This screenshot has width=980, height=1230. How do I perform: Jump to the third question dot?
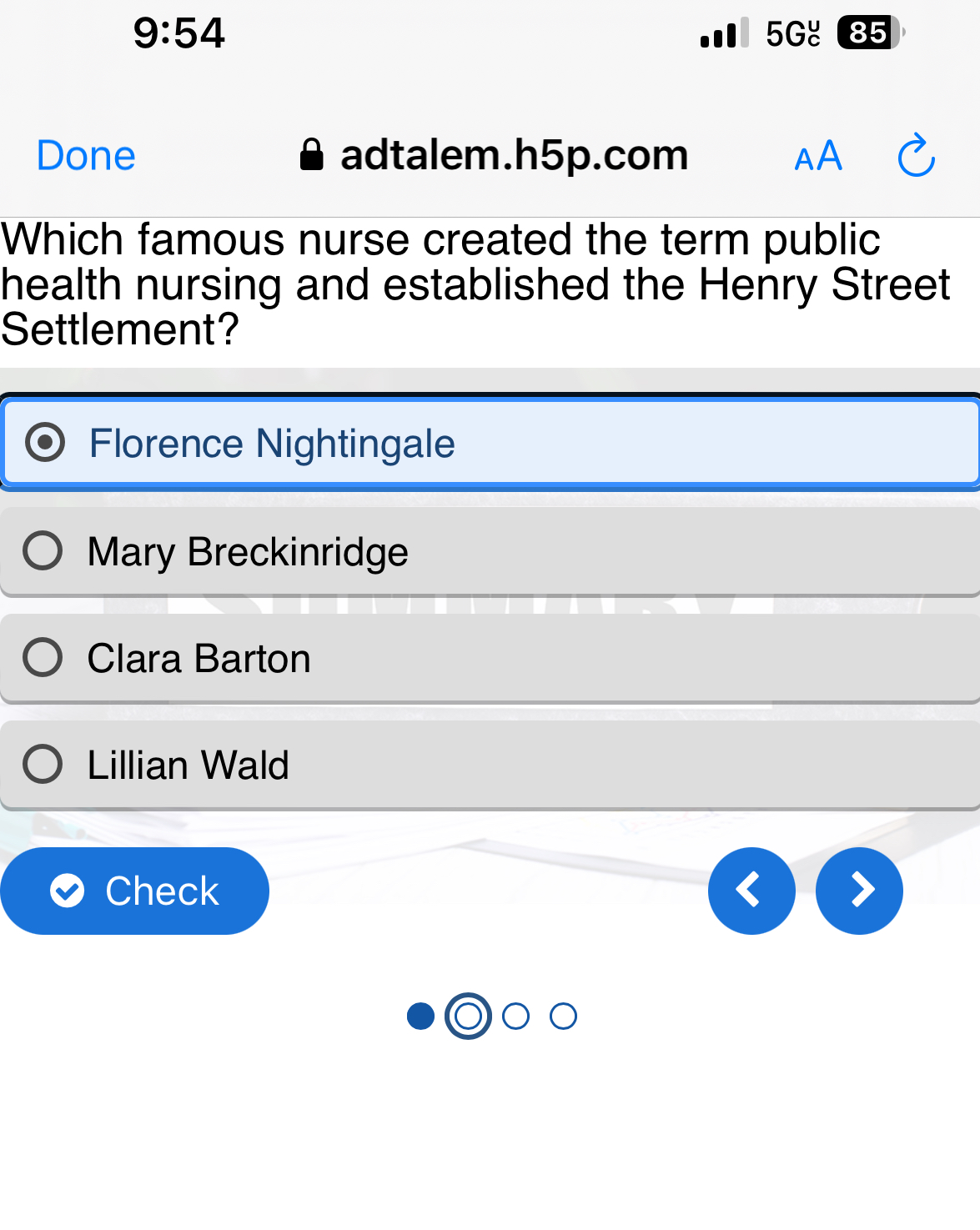tap(515, 1016)
